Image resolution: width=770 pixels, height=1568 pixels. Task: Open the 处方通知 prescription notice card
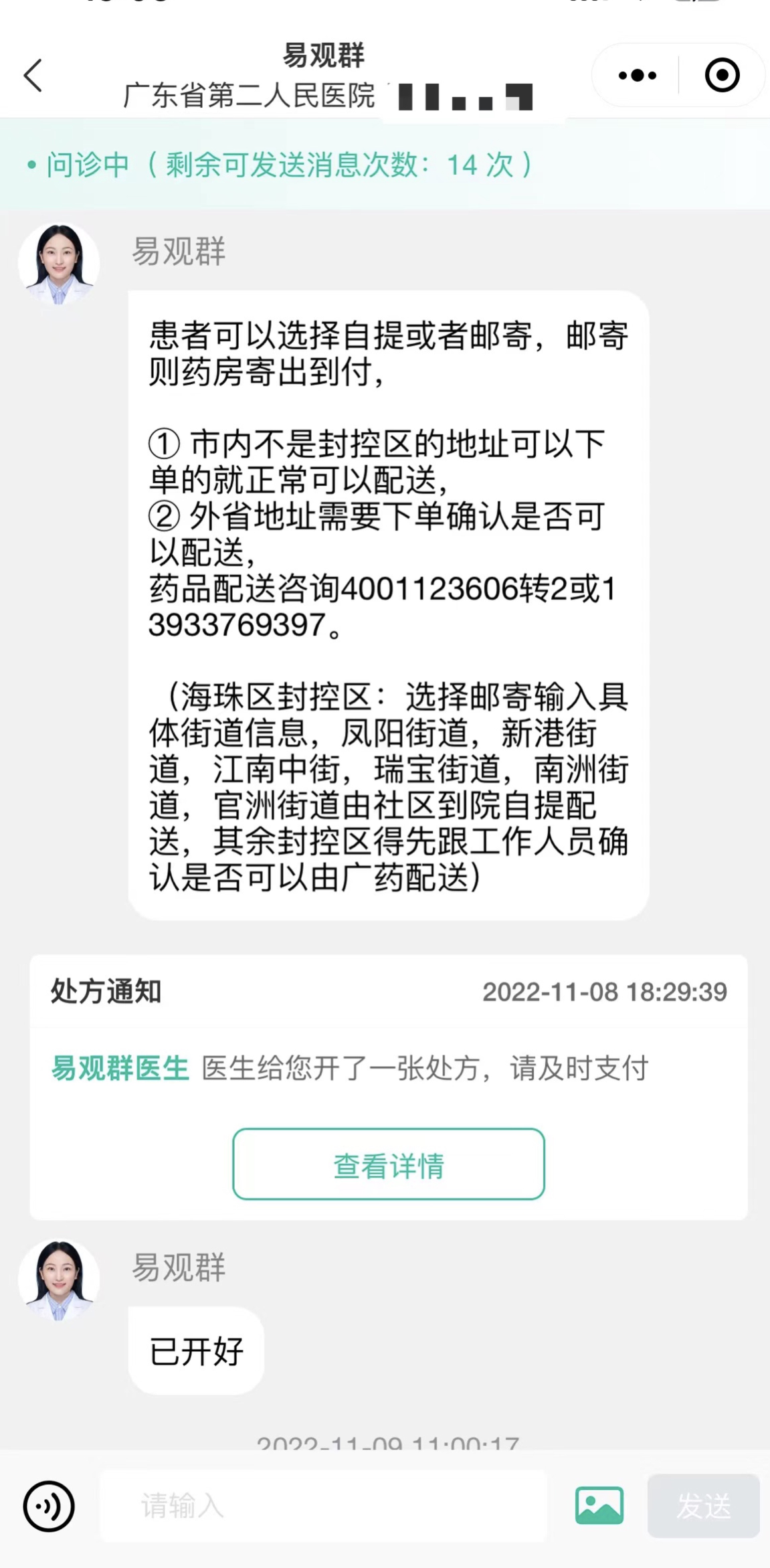click(388, 1031)
